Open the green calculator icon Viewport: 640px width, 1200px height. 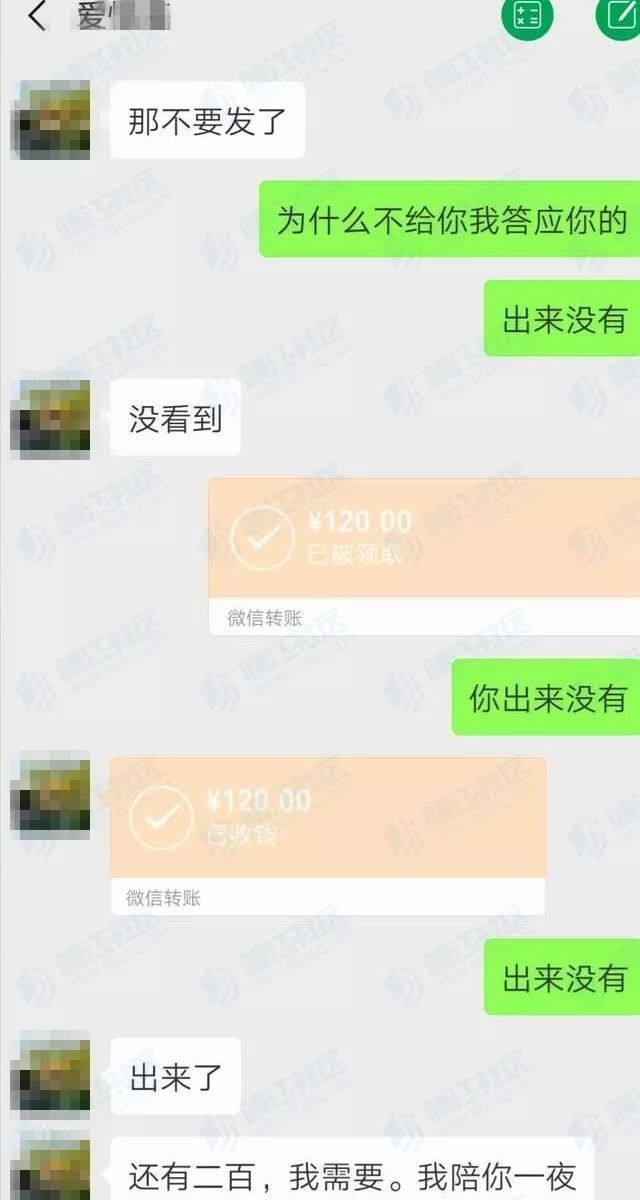[x=526, y=15]
